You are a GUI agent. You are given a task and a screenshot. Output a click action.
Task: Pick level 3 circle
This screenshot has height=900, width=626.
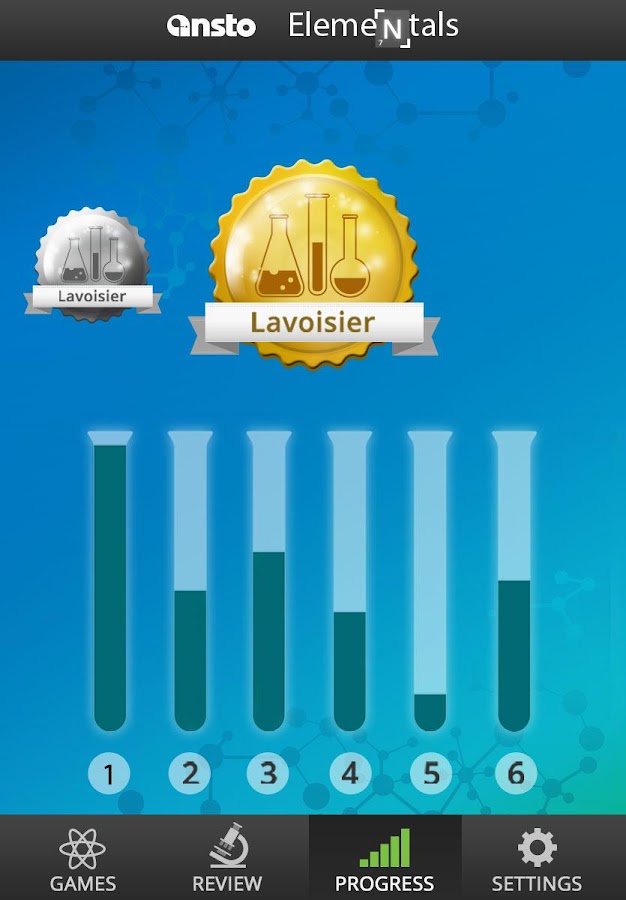tap(268, 774)
